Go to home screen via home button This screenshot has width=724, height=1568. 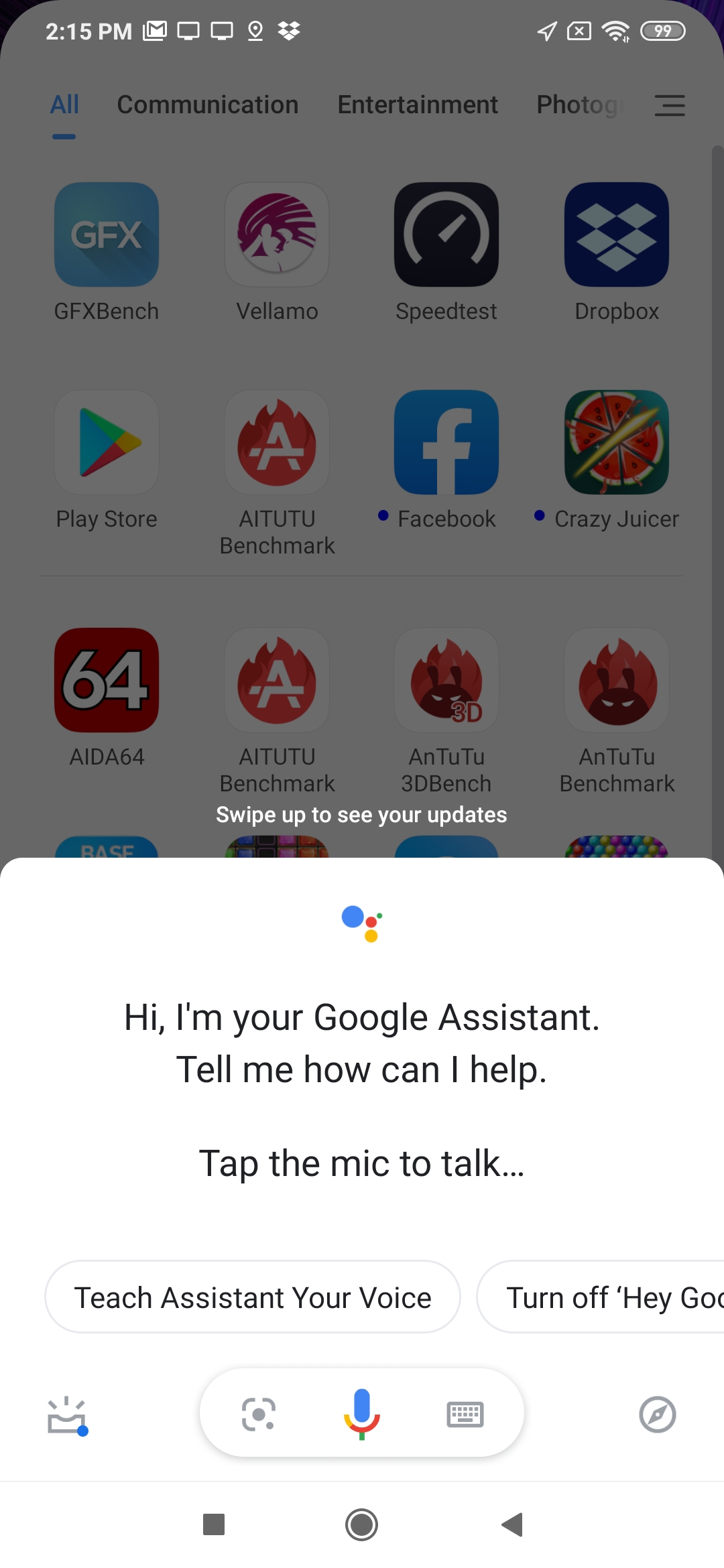click(362, 1524)
